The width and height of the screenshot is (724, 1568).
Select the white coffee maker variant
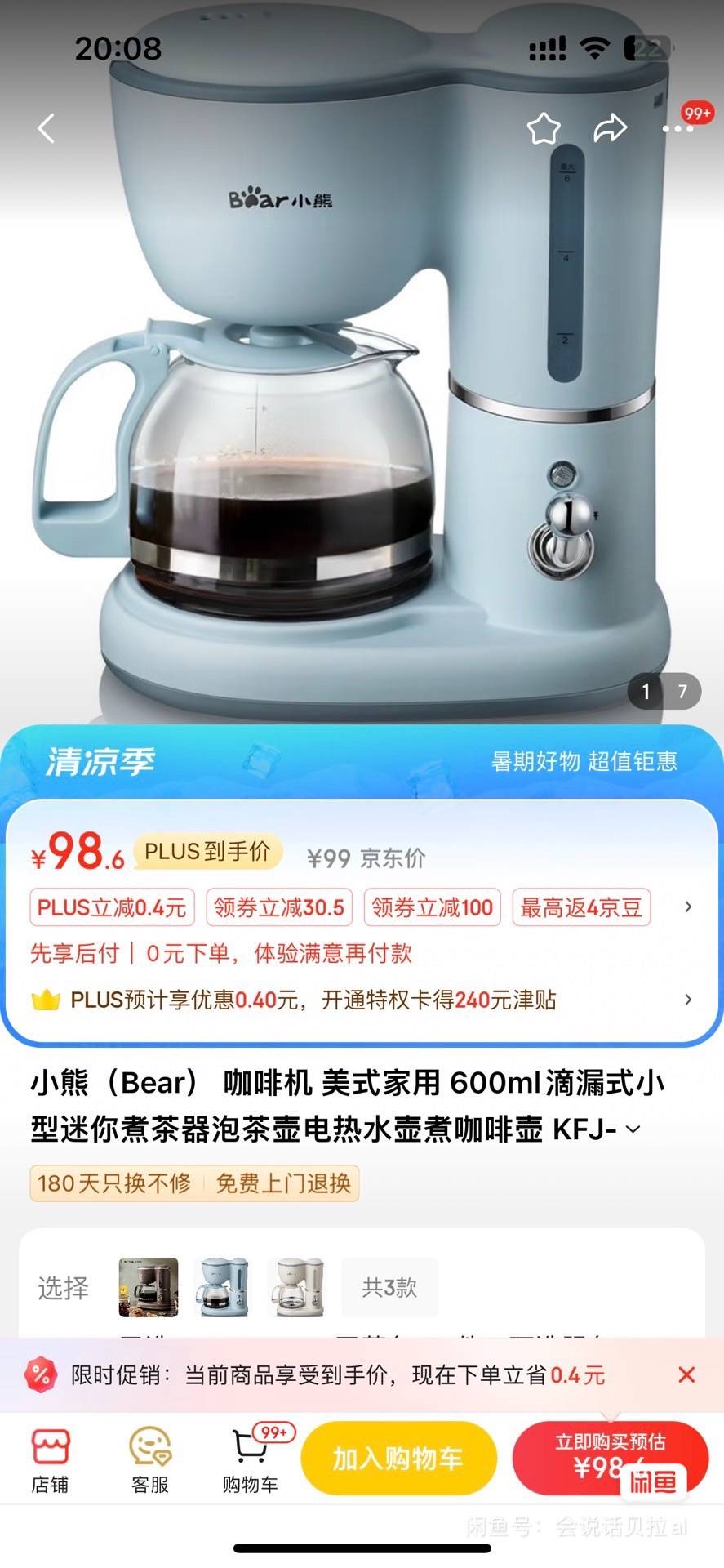tap(296, 1287)
